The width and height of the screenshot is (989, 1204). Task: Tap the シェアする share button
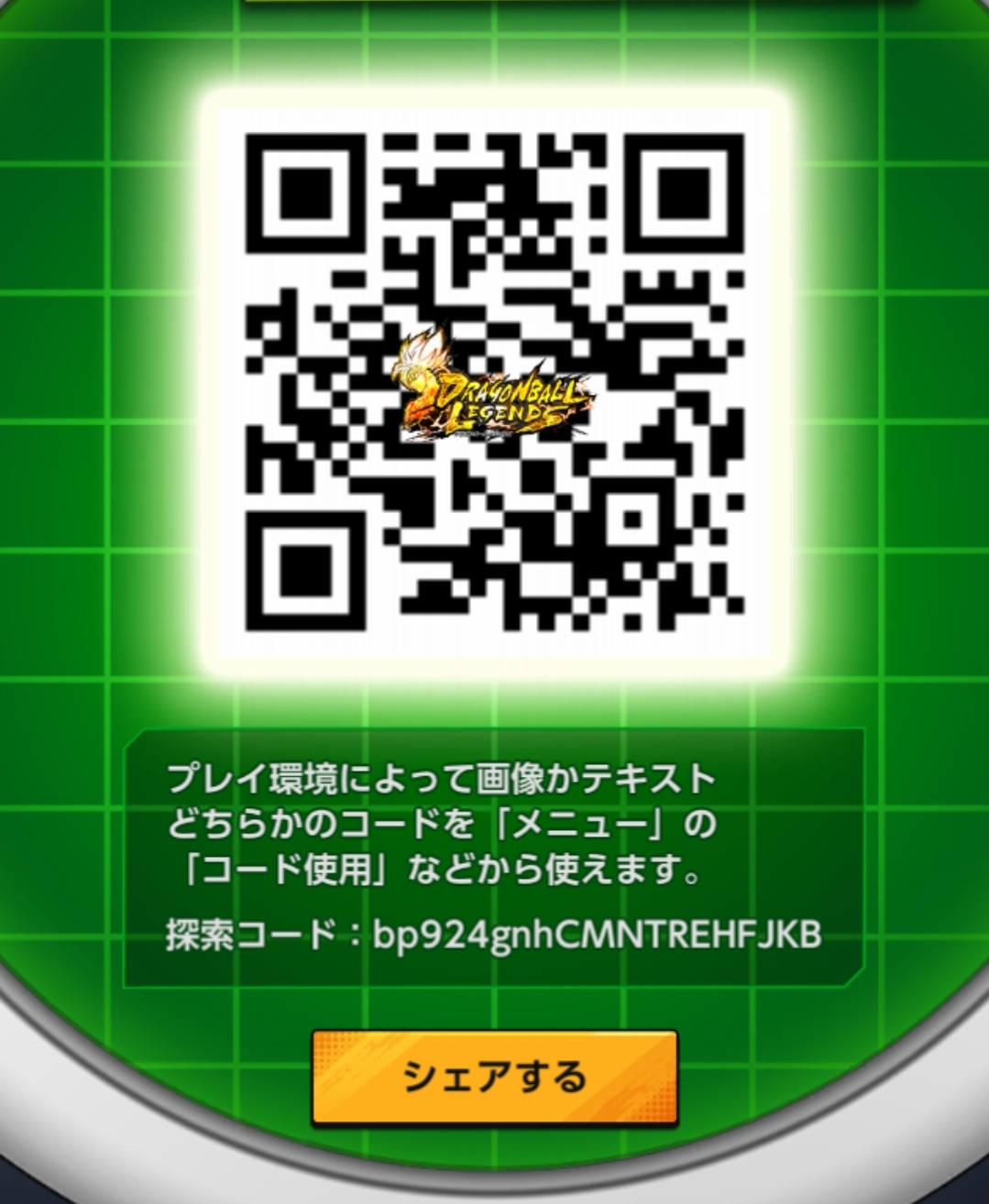494,1077
